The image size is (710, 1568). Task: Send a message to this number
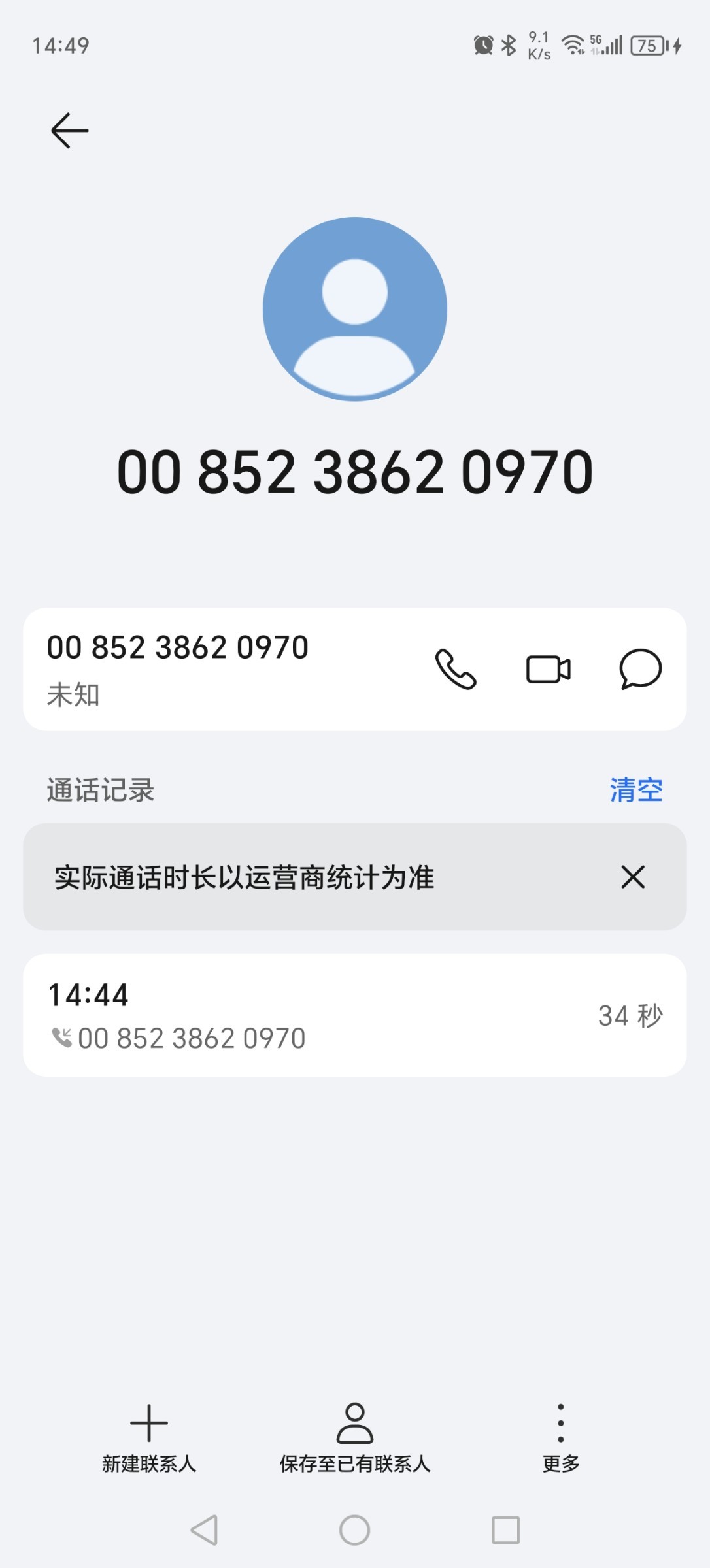point(641,669)
